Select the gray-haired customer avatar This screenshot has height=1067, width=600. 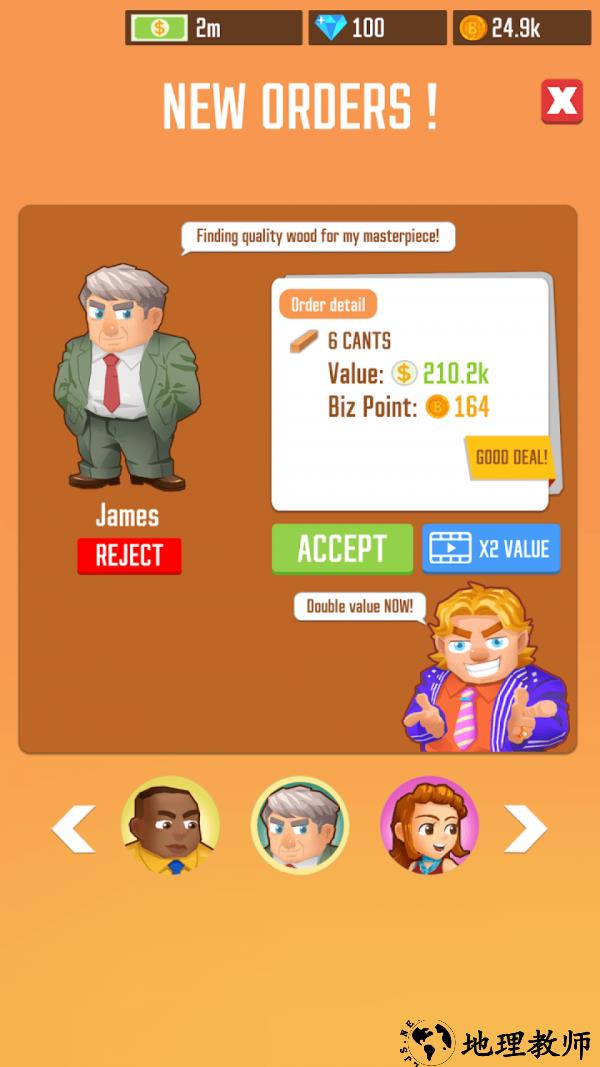(x=300, y=827)
